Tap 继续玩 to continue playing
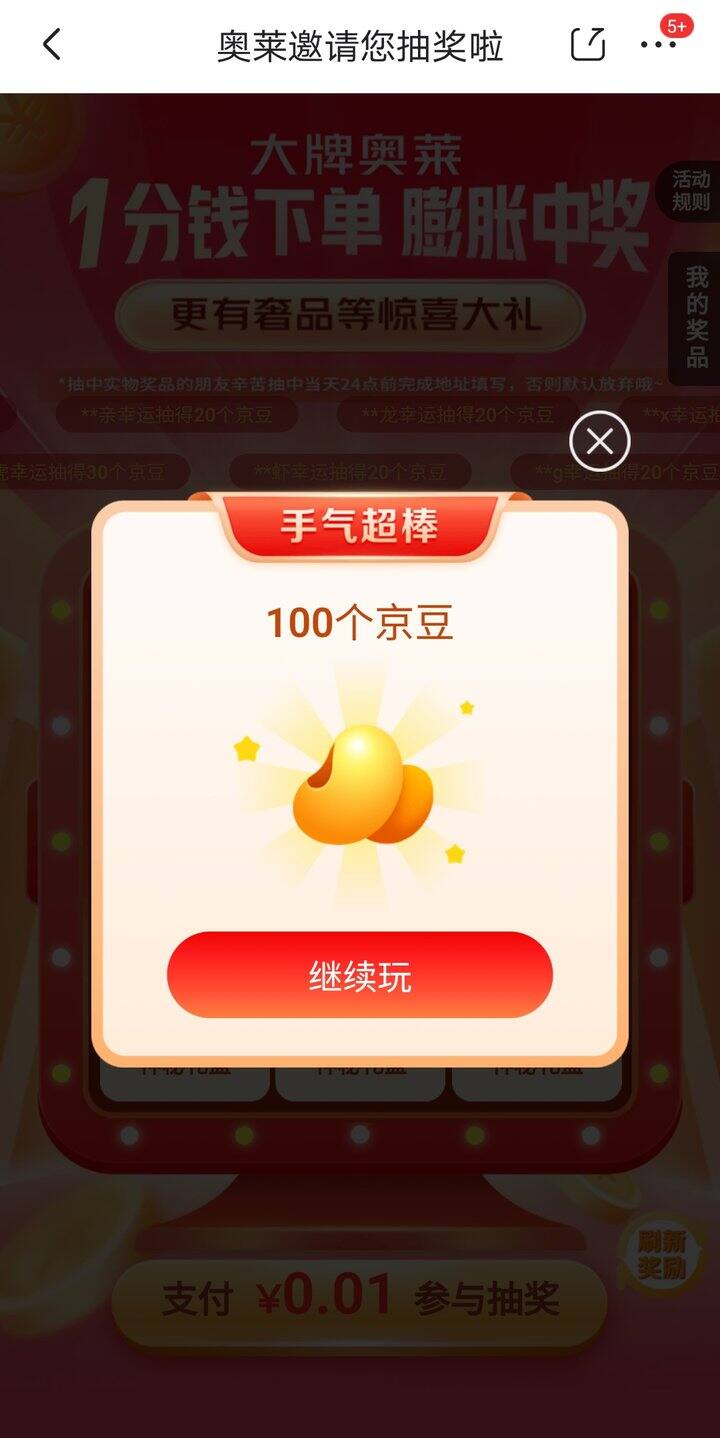The height and width of the screenshot is (1438, 720). pyautogui.click(x=360, y=976)
